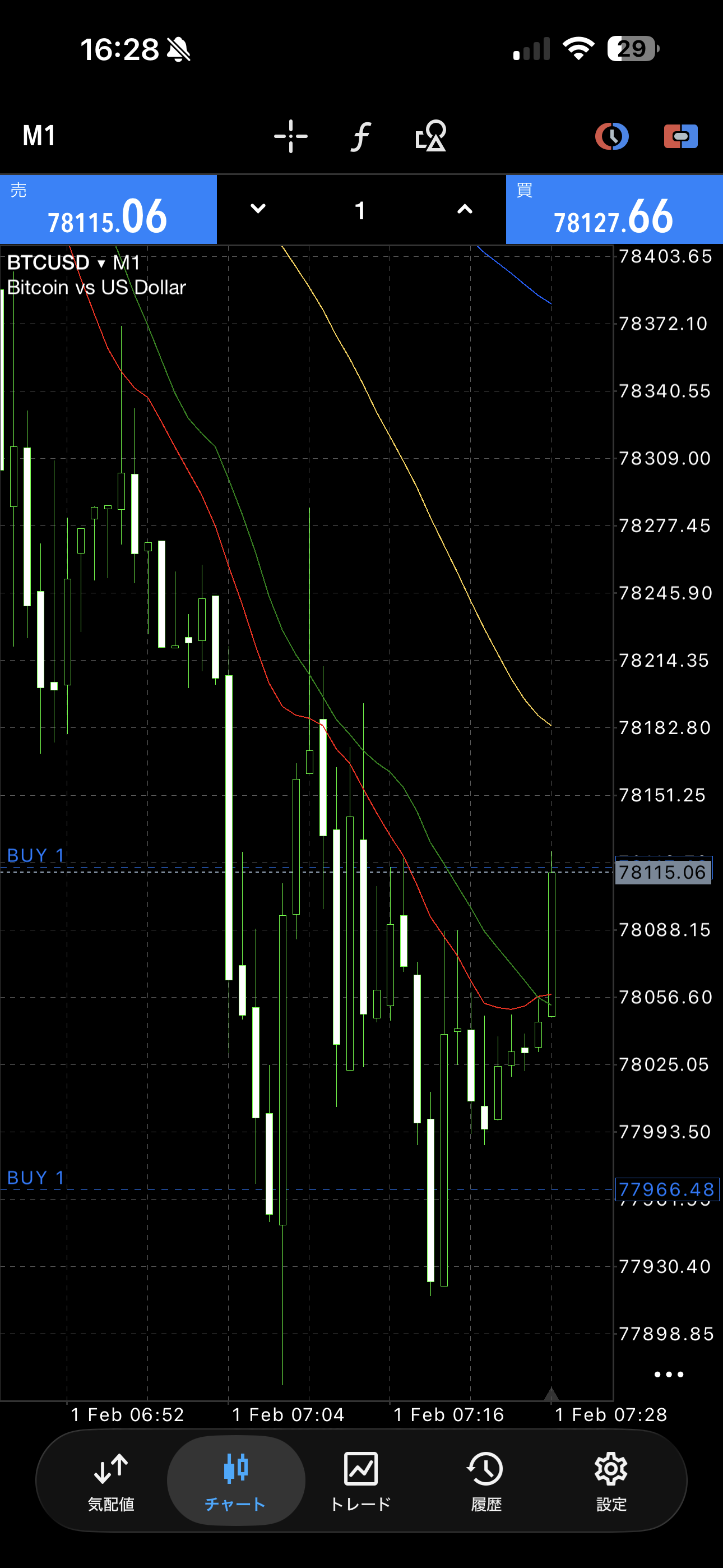Select the チャート chart tab
Image resolution: width=723 pixels, height=1568 pixels.
235,1481
